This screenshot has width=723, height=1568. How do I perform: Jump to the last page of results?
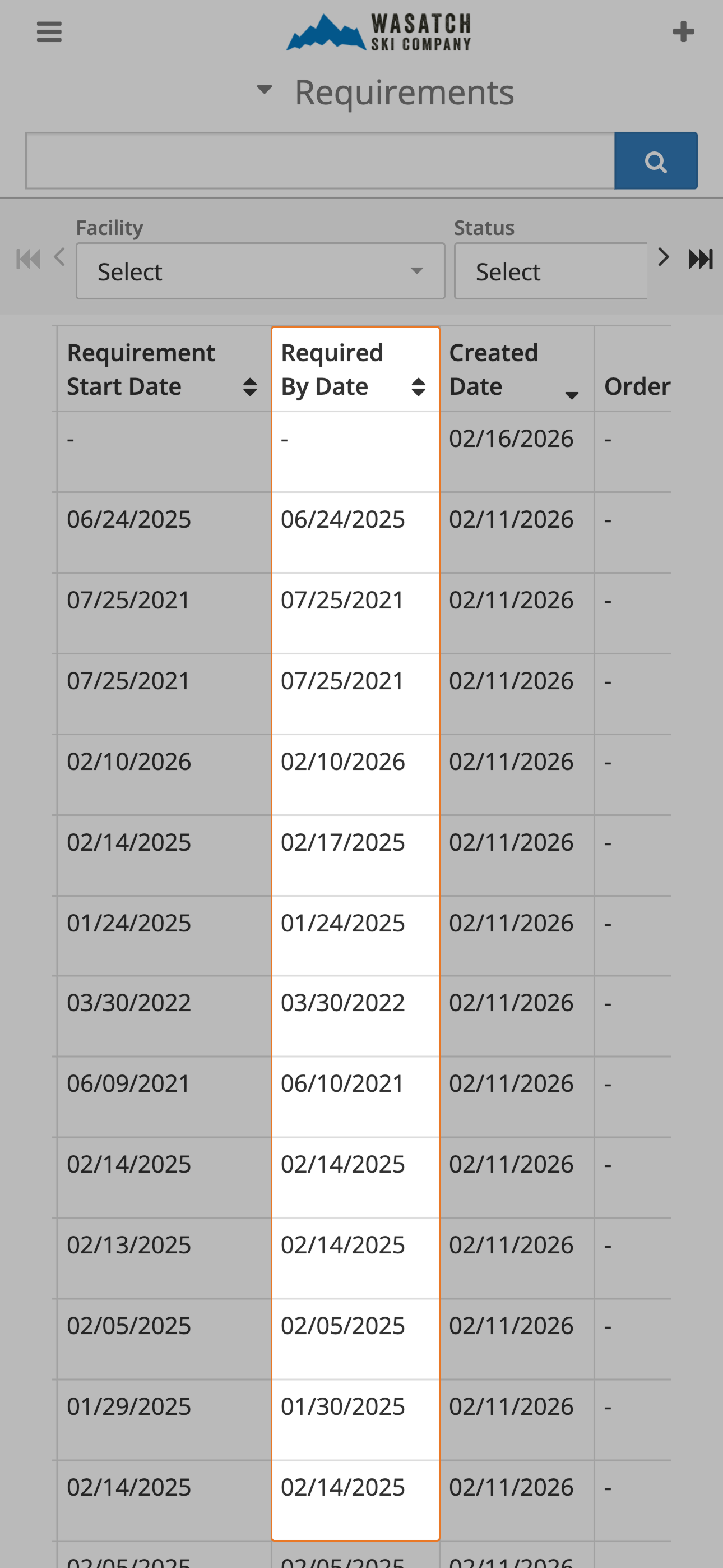click(700, 259)
